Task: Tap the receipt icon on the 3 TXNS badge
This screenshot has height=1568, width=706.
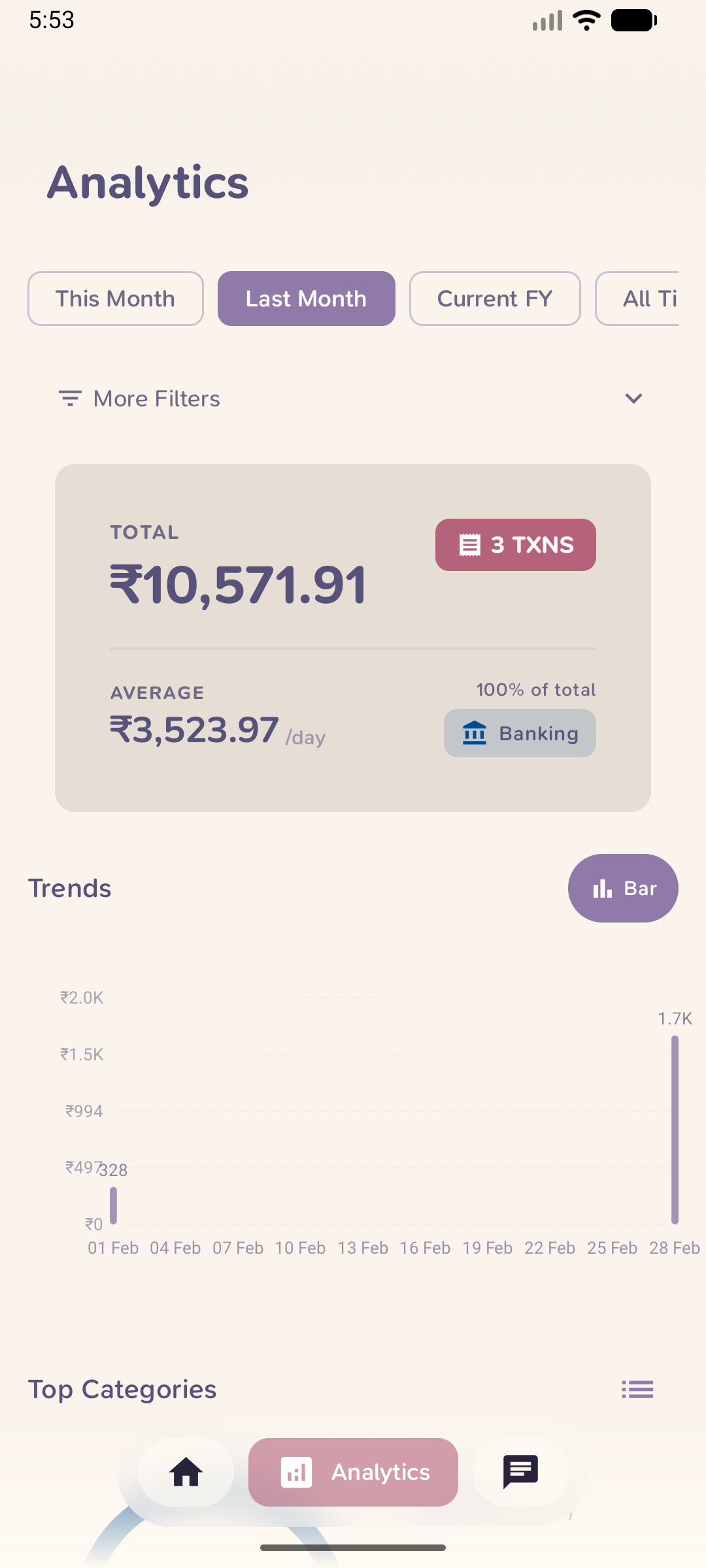Action: (469, 544)
